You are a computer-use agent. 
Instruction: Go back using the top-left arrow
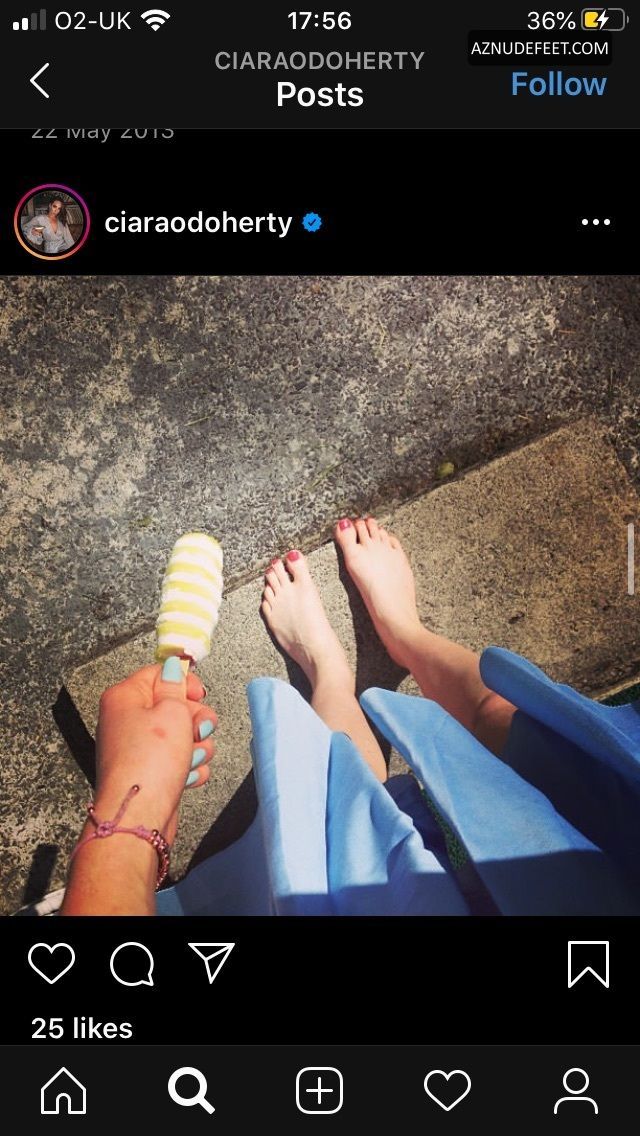40,80
